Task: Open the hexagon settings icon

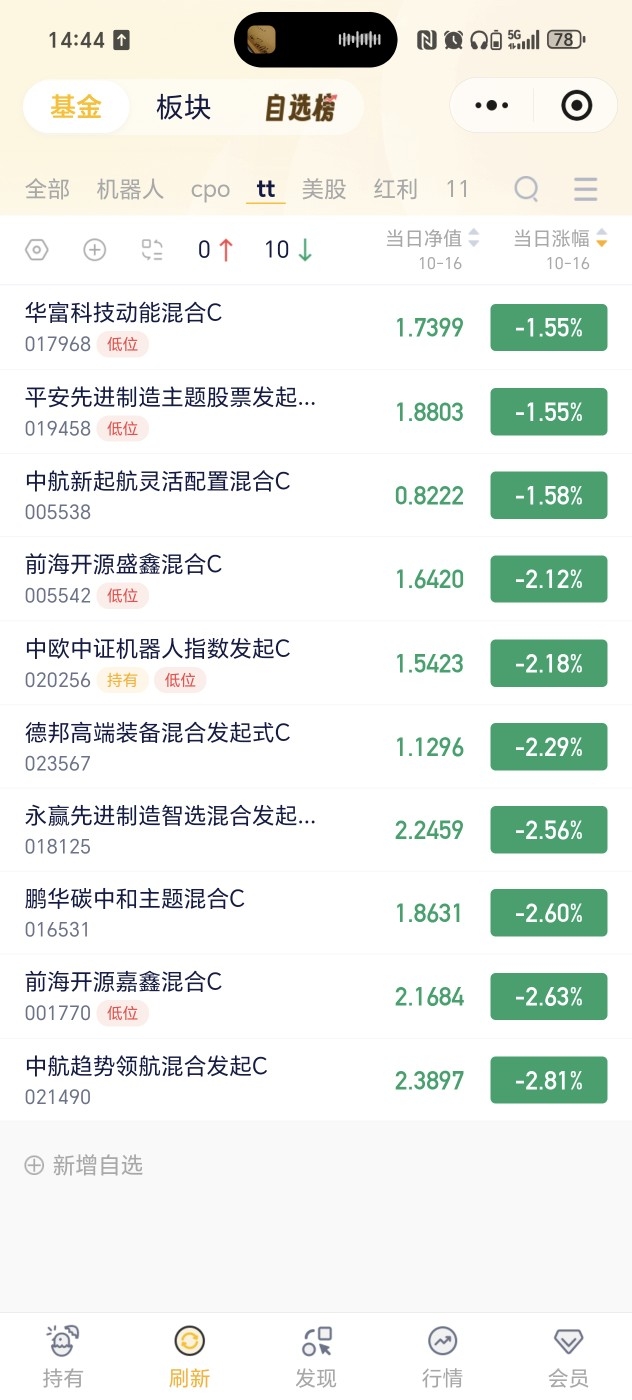Action: pos(37,250)
